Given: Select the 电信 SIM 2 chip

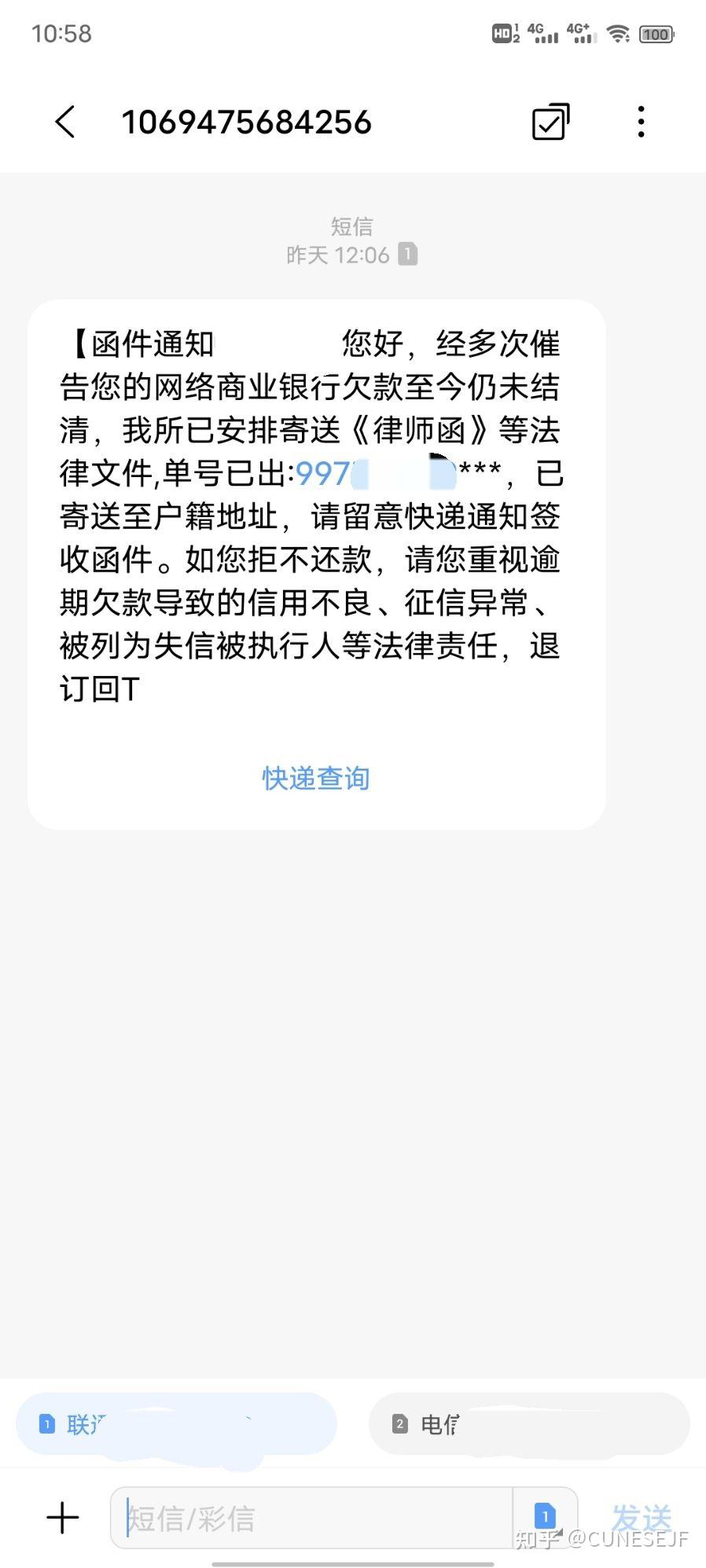Looking at the screenshot, I should 529,1423.
